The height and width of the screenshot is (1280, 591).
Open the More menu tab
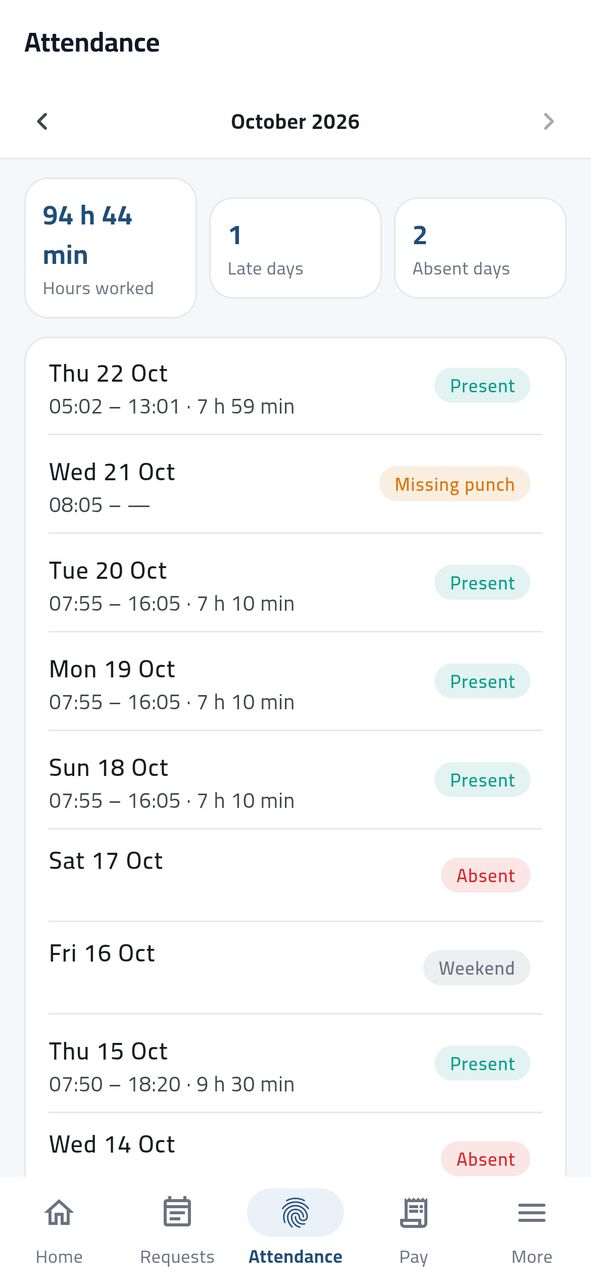point(531,1229)
